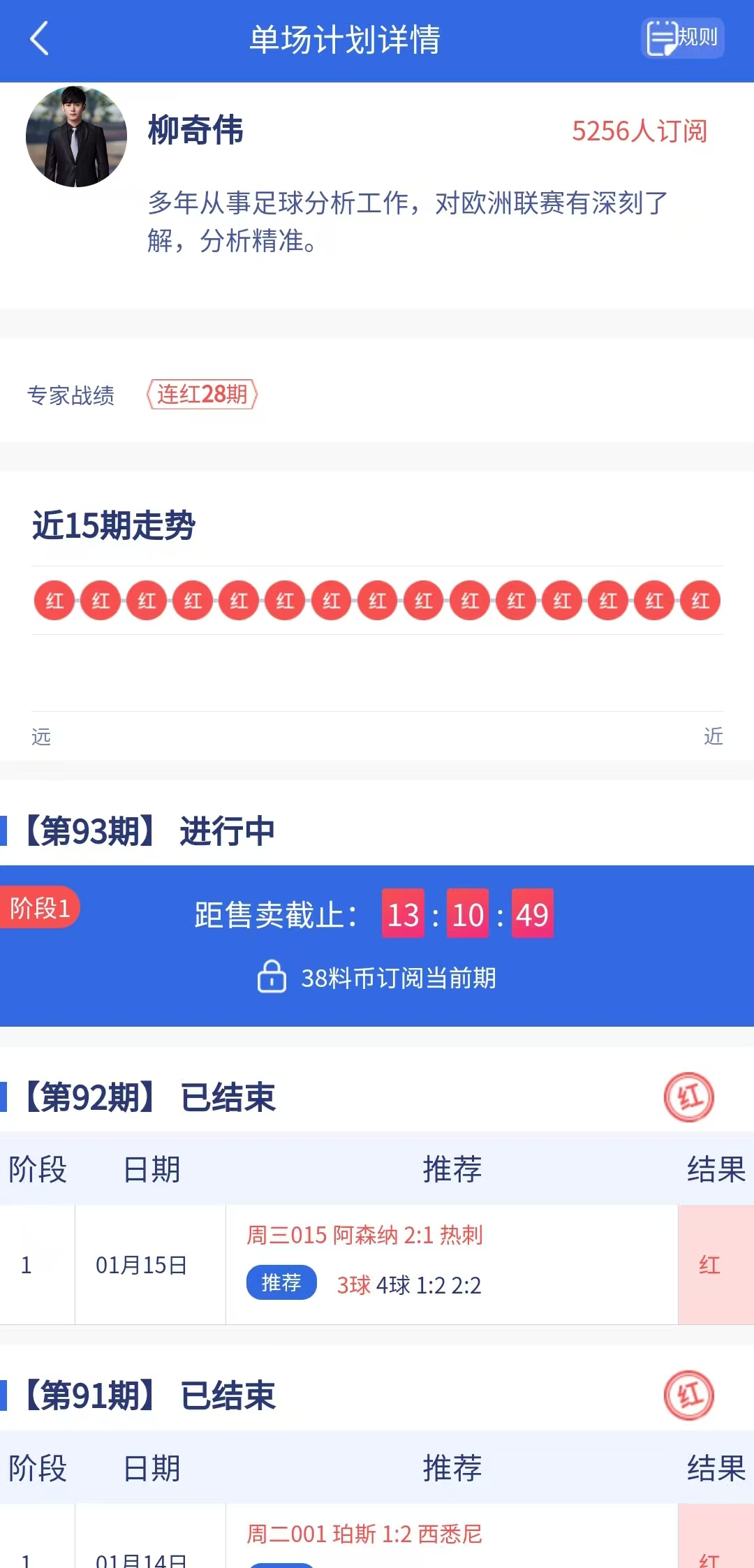The height and width of the screenshot is (1568, 754).
Task: Open 柳奇伟's profile avatar
Action: click(x=76, y=137)
